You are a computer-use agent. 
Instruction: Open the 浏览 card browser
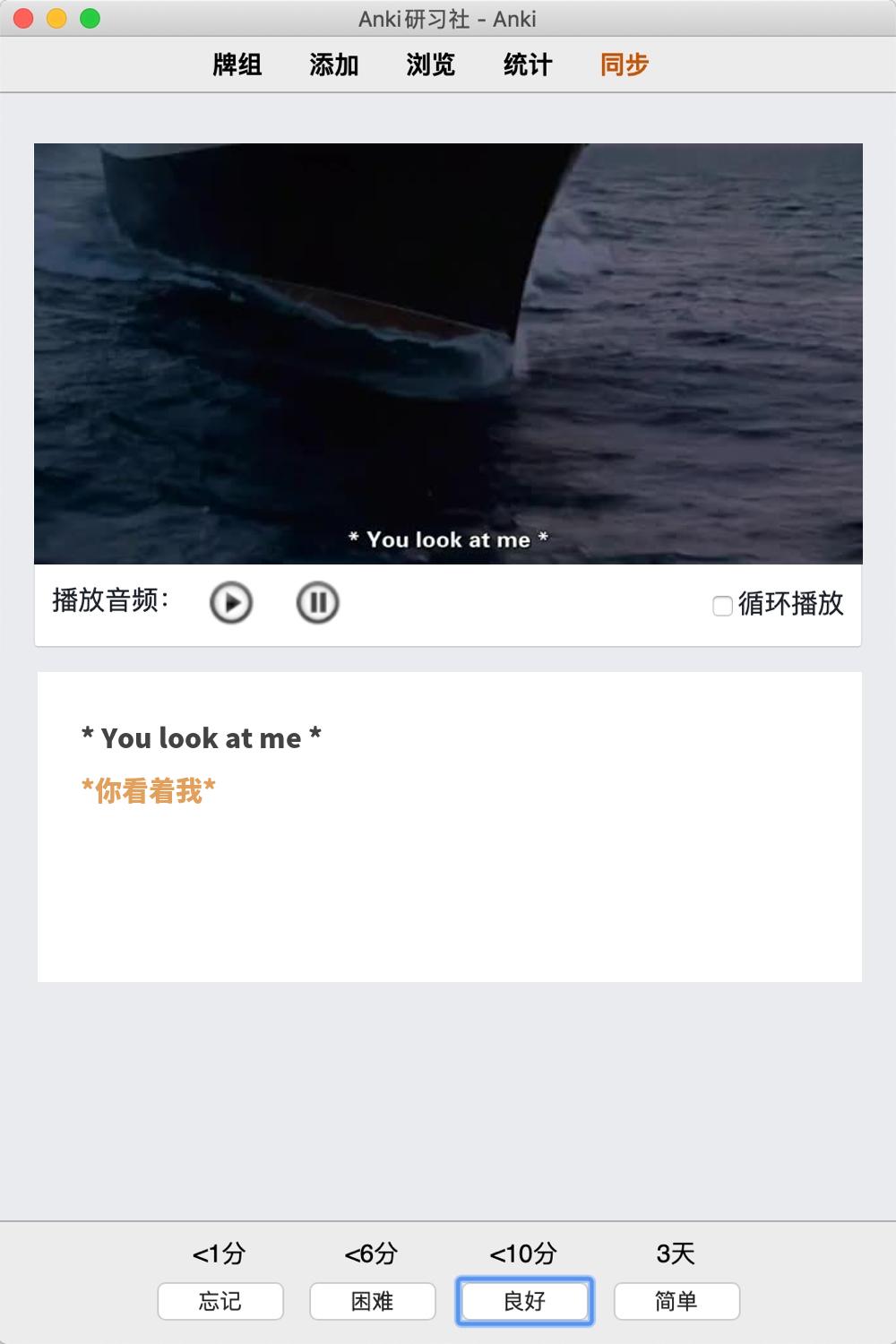pos(430,65)
